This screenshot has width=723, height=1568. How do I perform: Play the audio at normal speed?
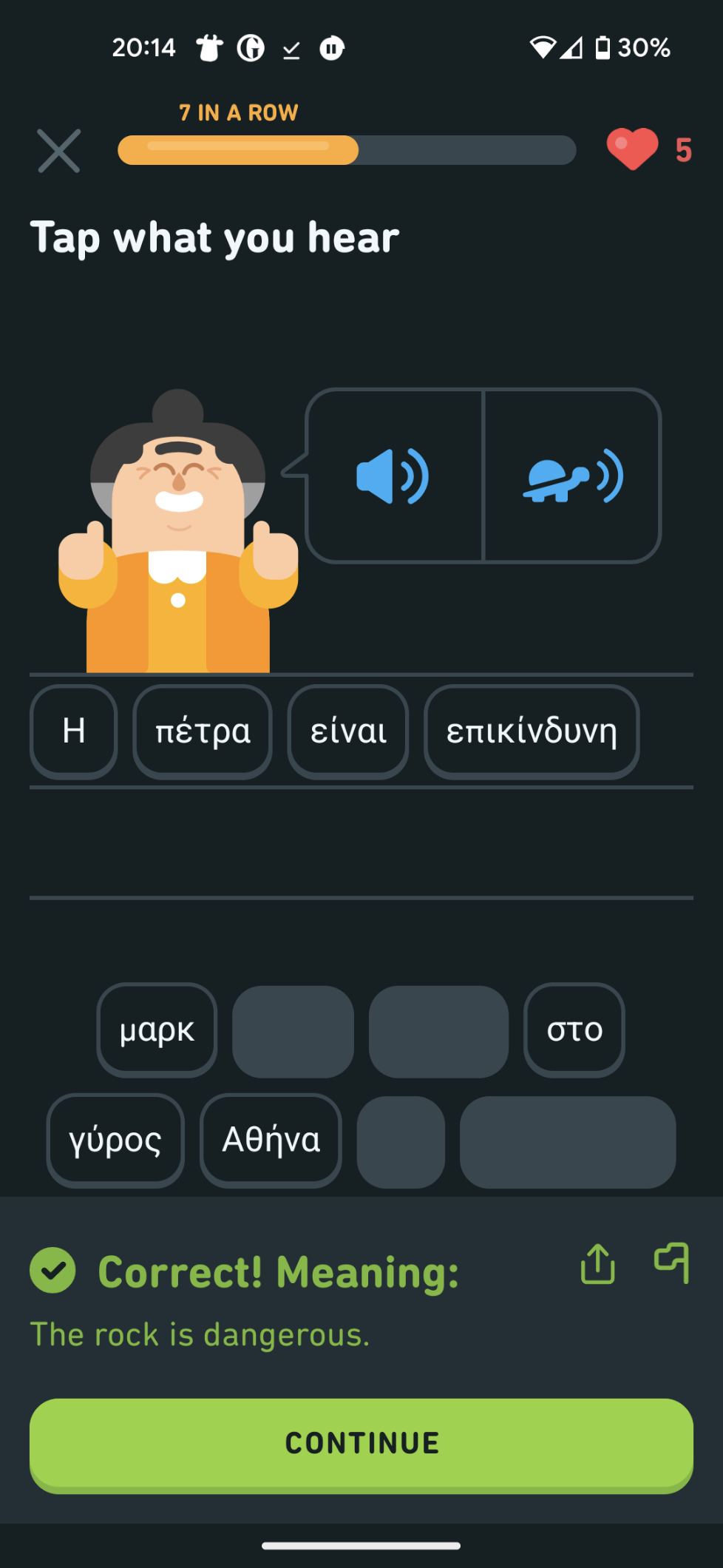[394, 476]
